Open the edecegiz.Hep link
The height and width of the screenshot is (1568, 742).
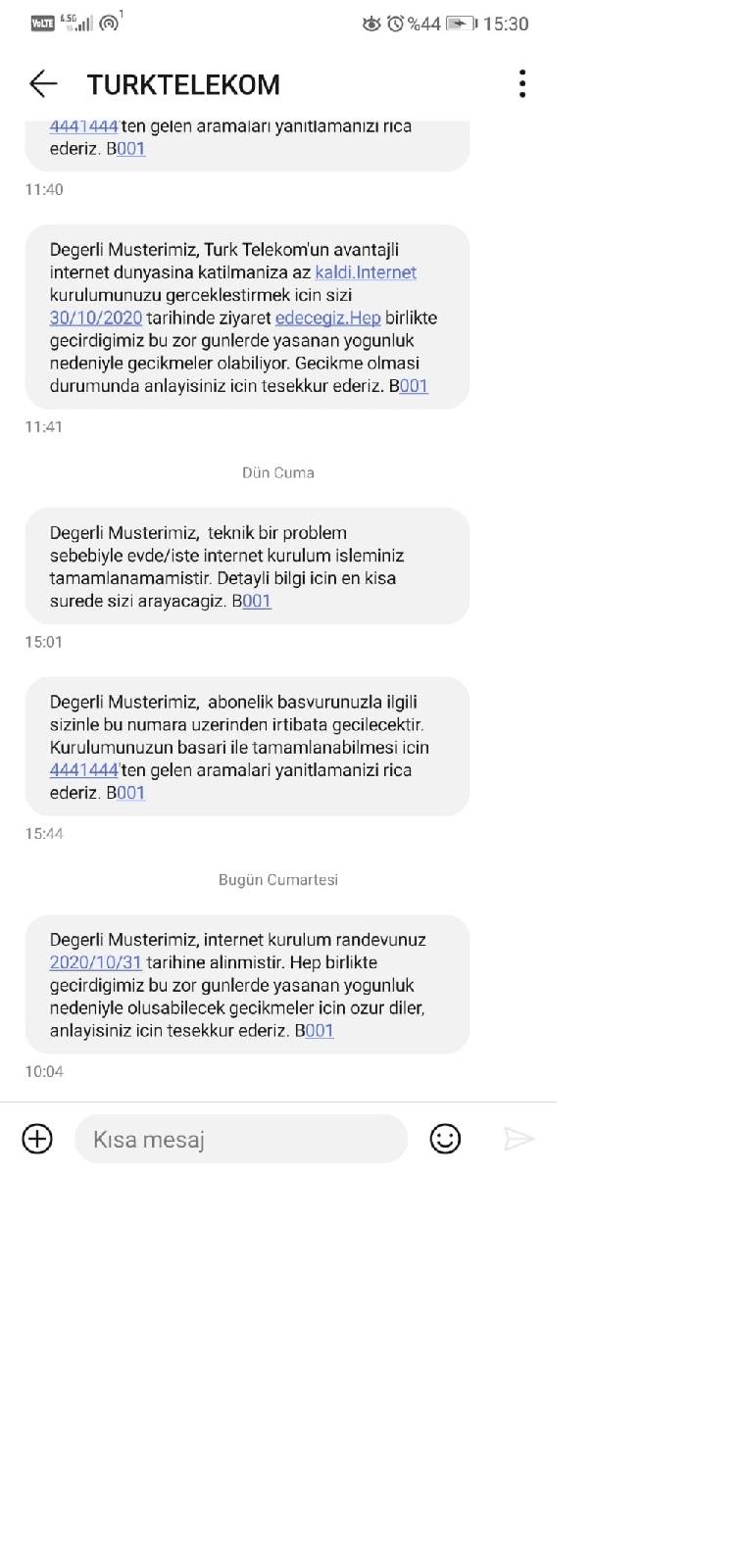pos(327,318)
